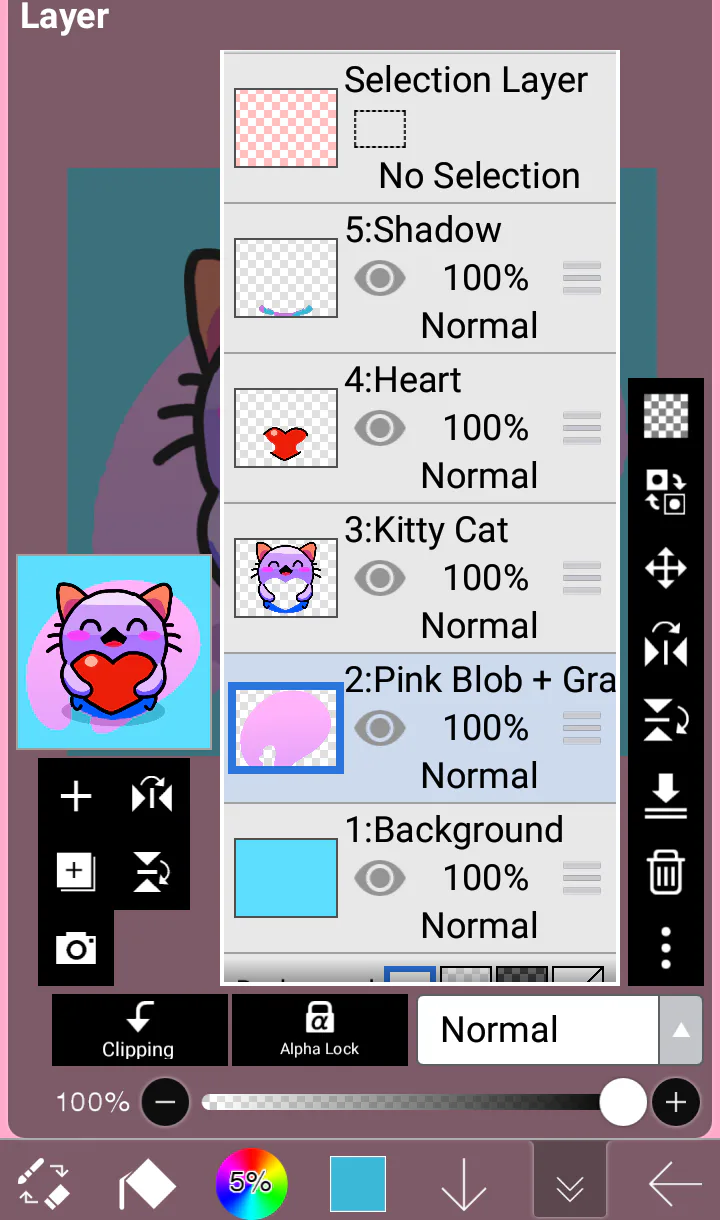Select the Selection Layer row
720x1220 pixels.
tap(420, 128)
